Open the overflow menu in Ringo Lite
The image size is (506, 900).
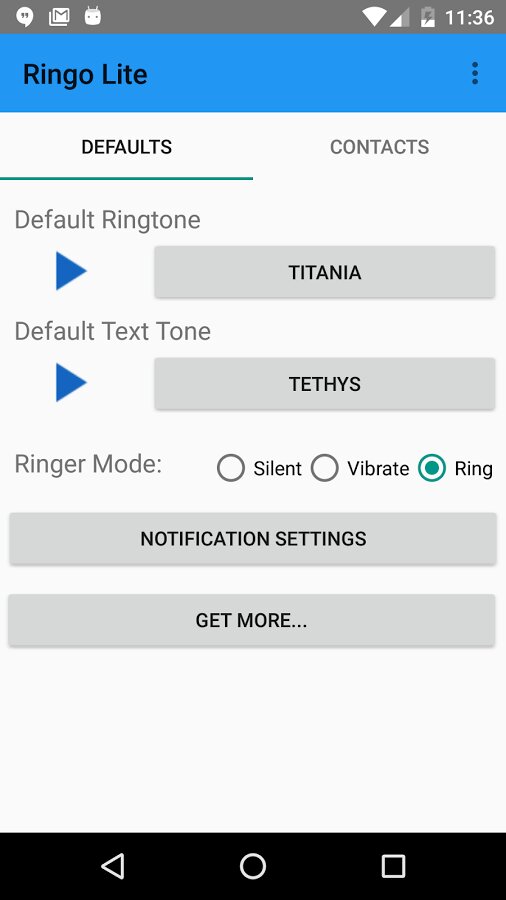[474, 73]
